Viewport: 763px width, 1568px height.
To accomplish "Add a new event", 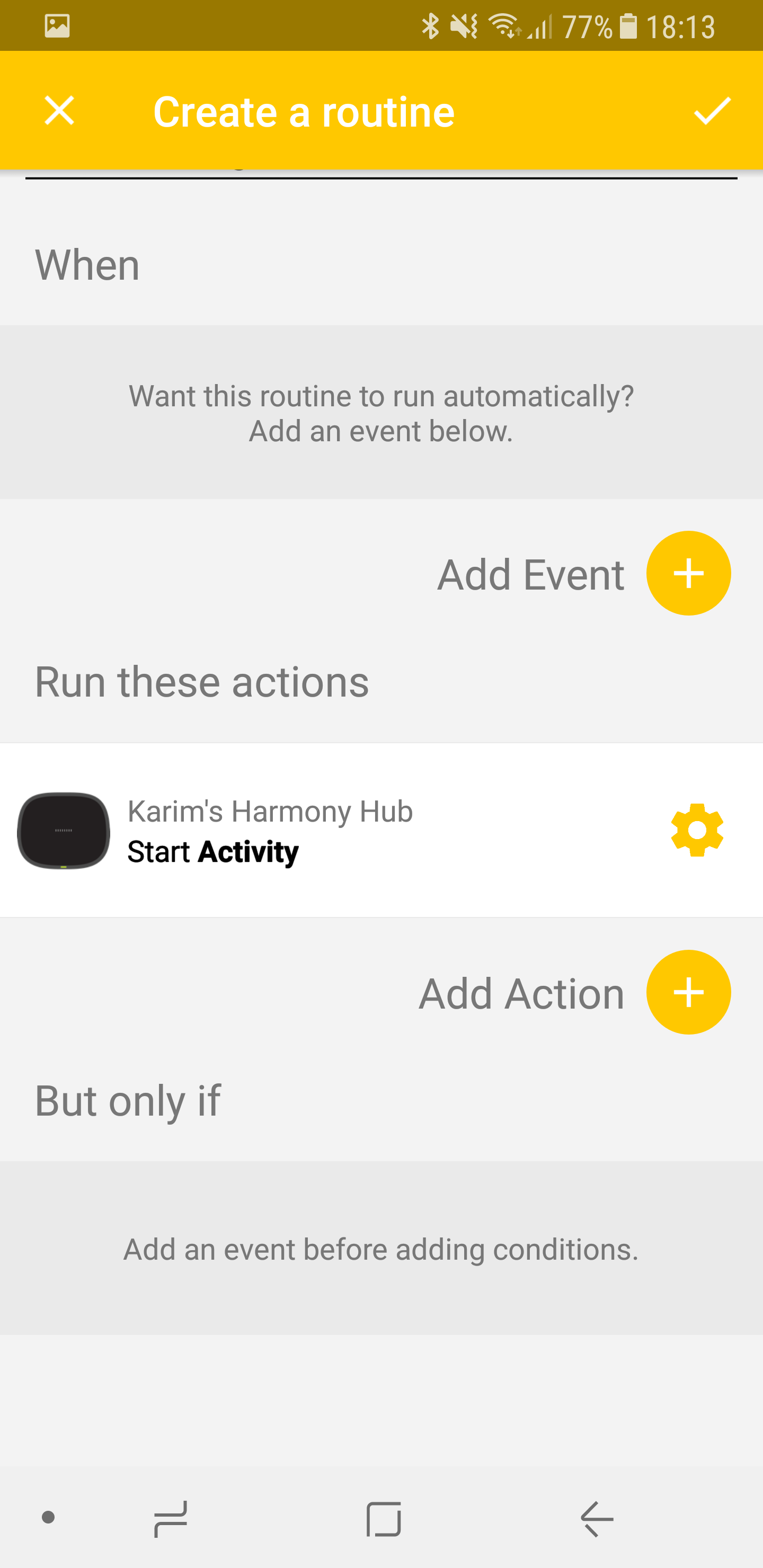I will 688,573.
